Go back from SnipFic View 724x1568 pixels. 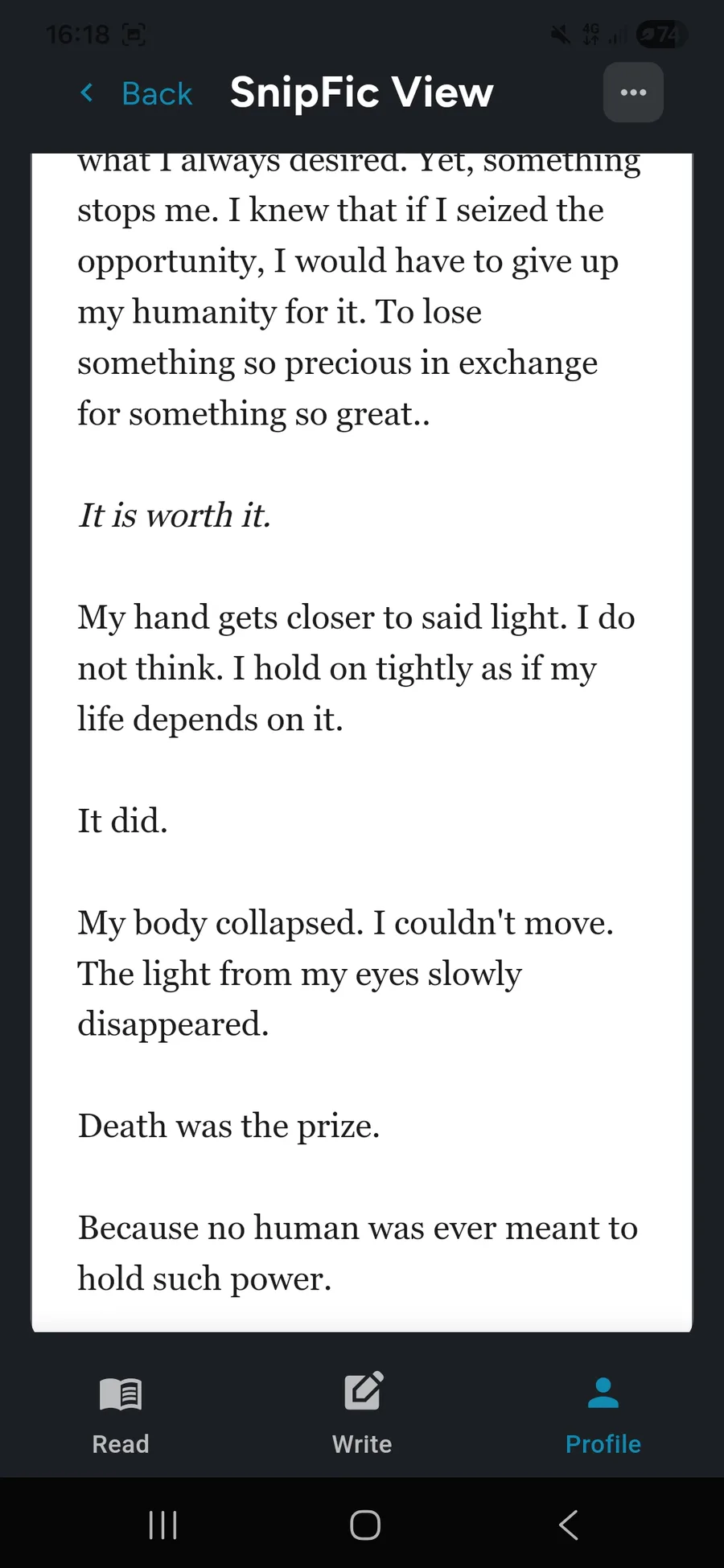(138, 93)
